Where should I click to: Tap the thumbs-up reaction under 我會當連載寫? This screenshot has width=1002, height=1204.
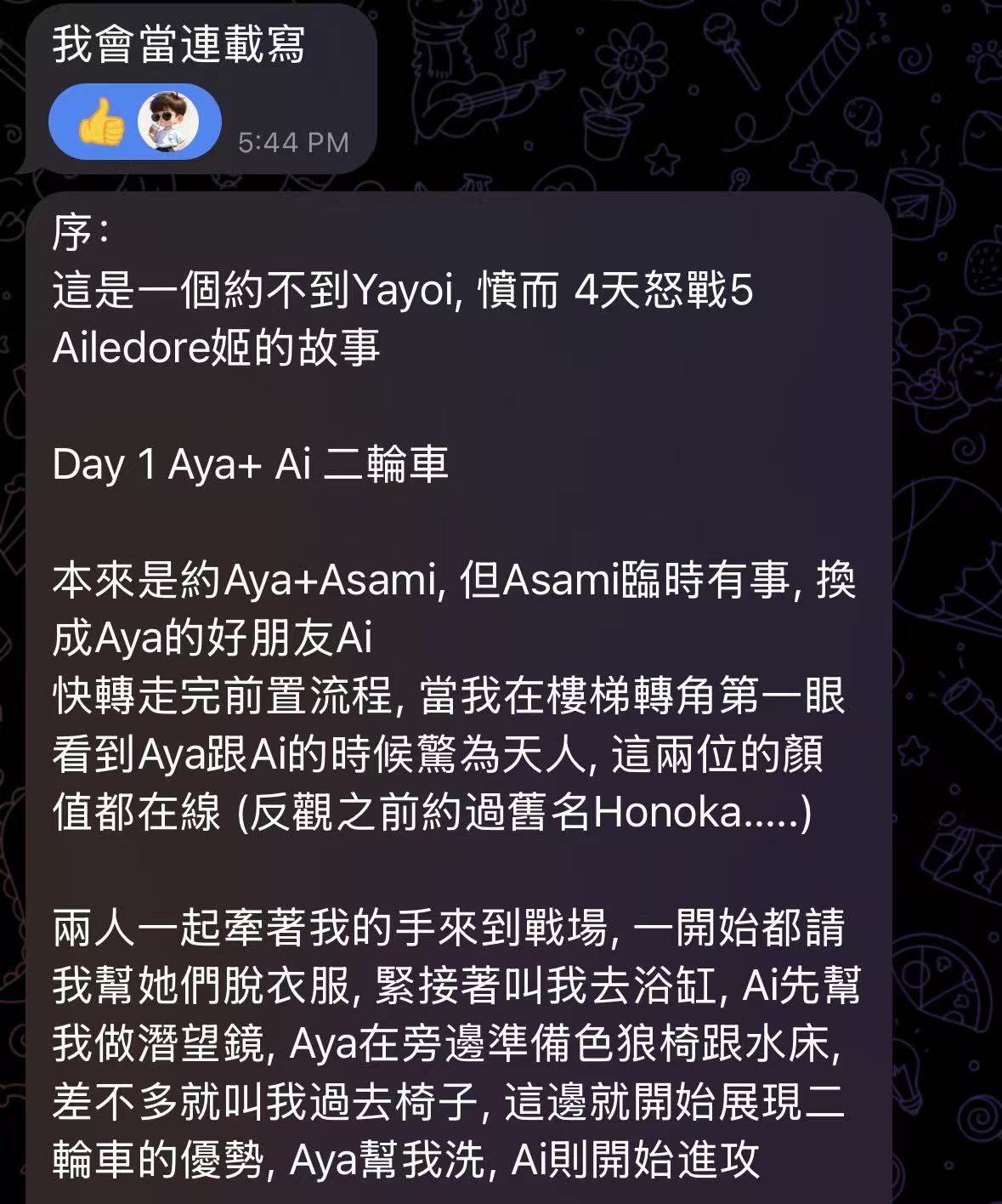coord(101,122)
